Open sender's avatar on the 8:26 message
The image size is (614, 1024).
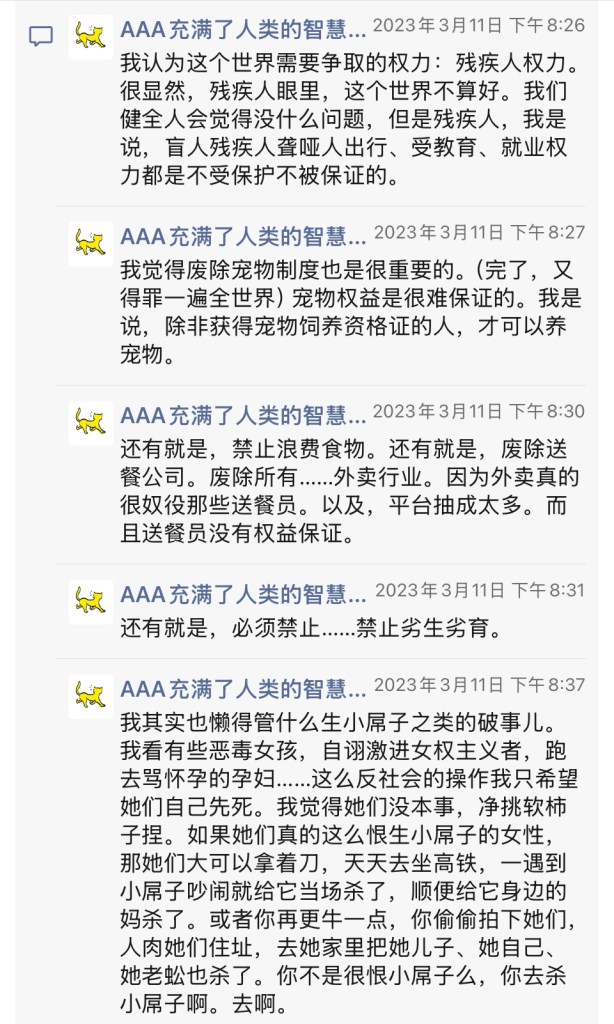pos(90,37)
